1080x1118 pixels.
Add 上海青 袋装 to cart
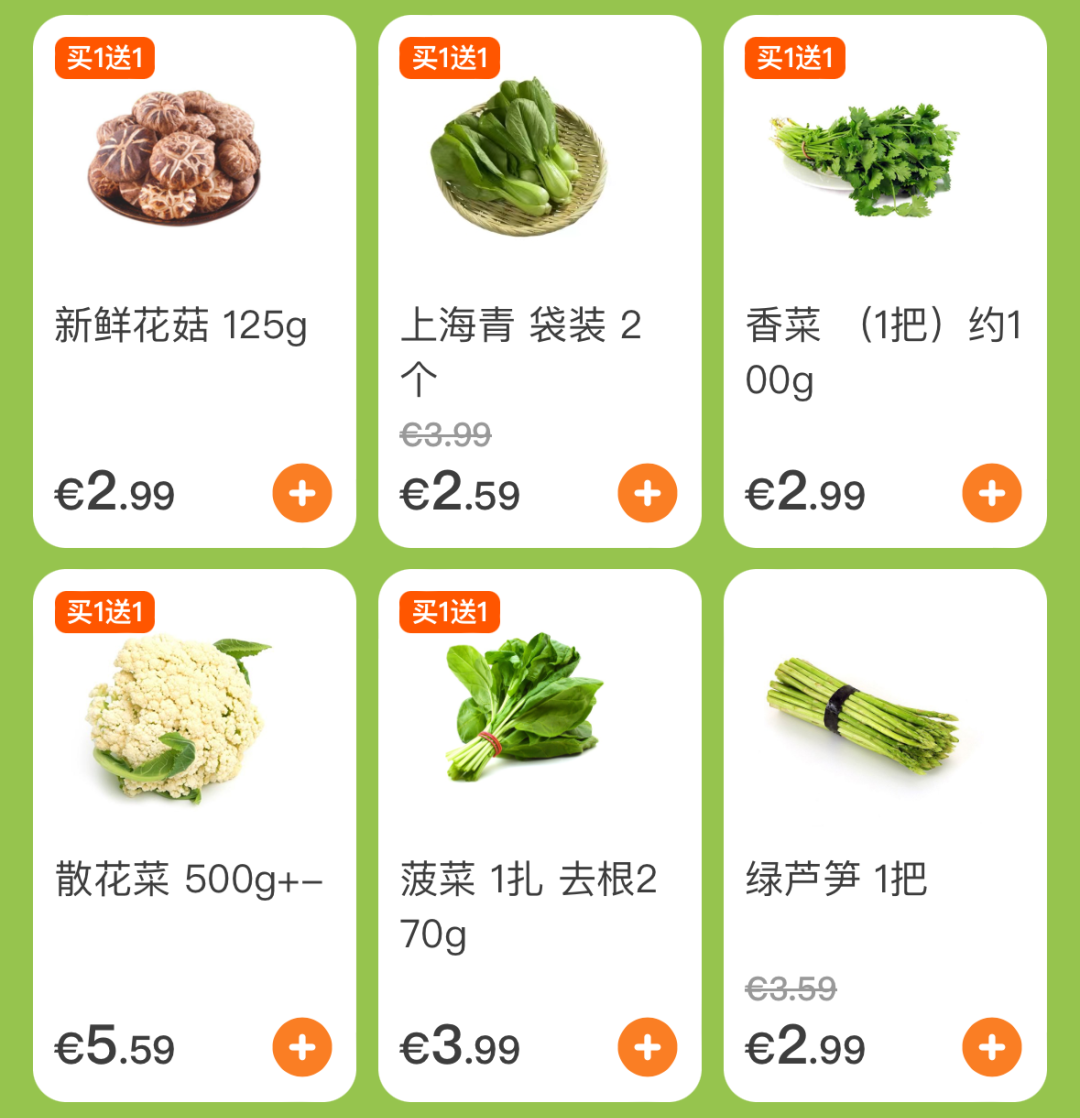click(x=647, y=493)
